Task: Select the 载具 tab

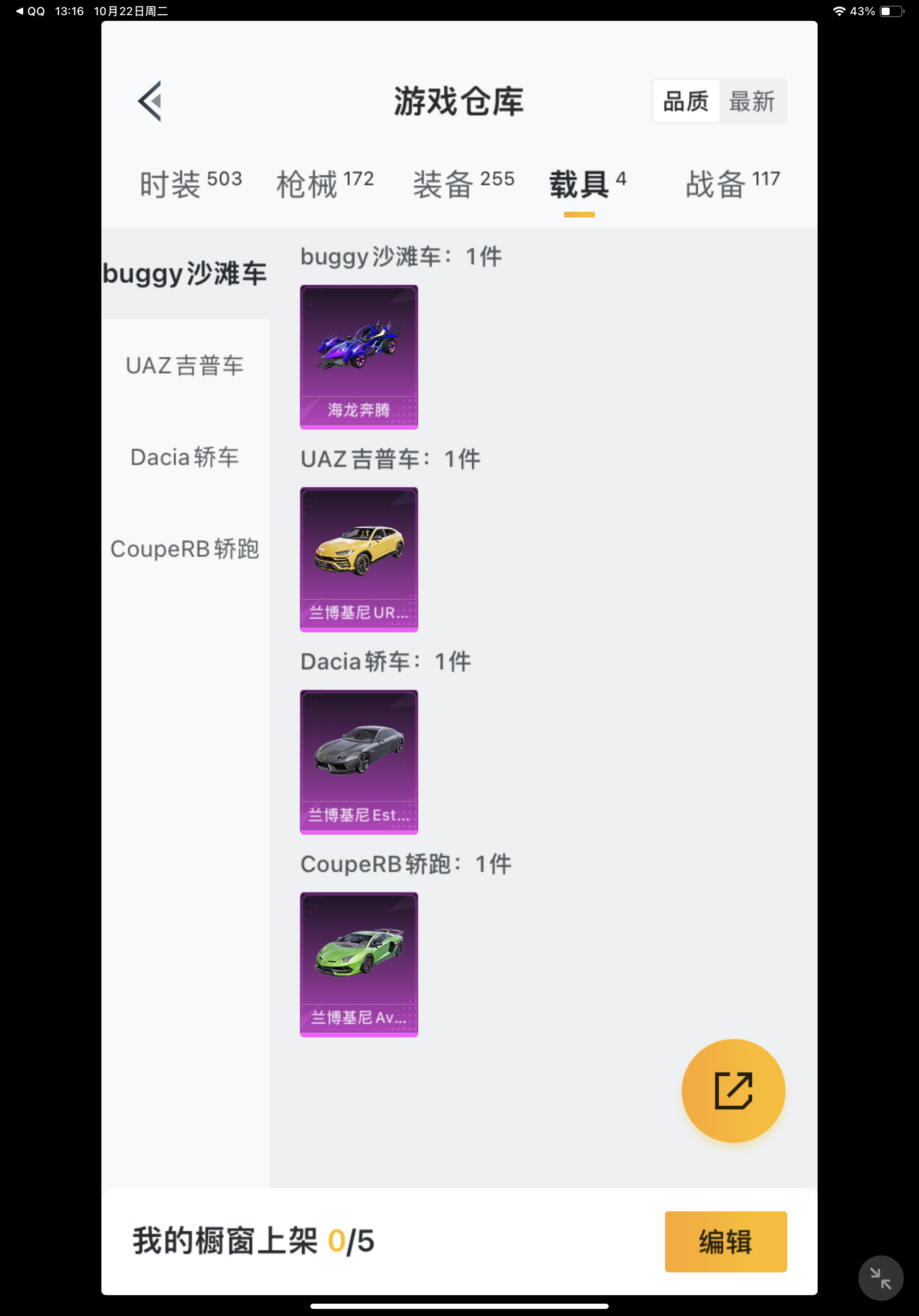Action: [x=587, y=183]
